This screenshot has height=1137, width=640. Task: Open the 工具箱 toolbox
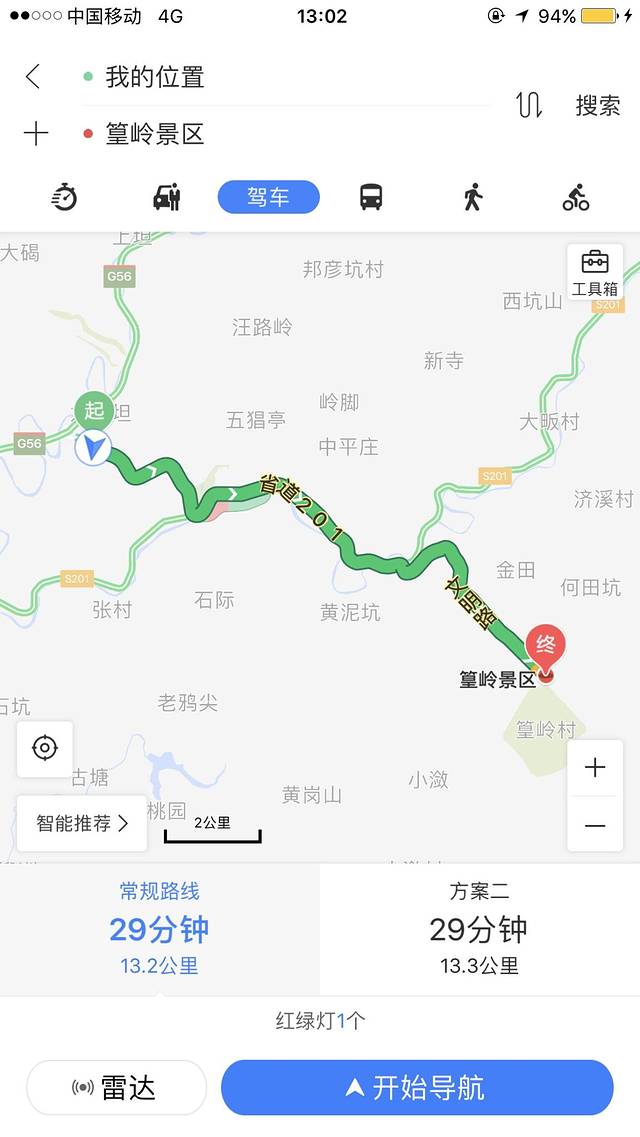(x=595, y=272)
